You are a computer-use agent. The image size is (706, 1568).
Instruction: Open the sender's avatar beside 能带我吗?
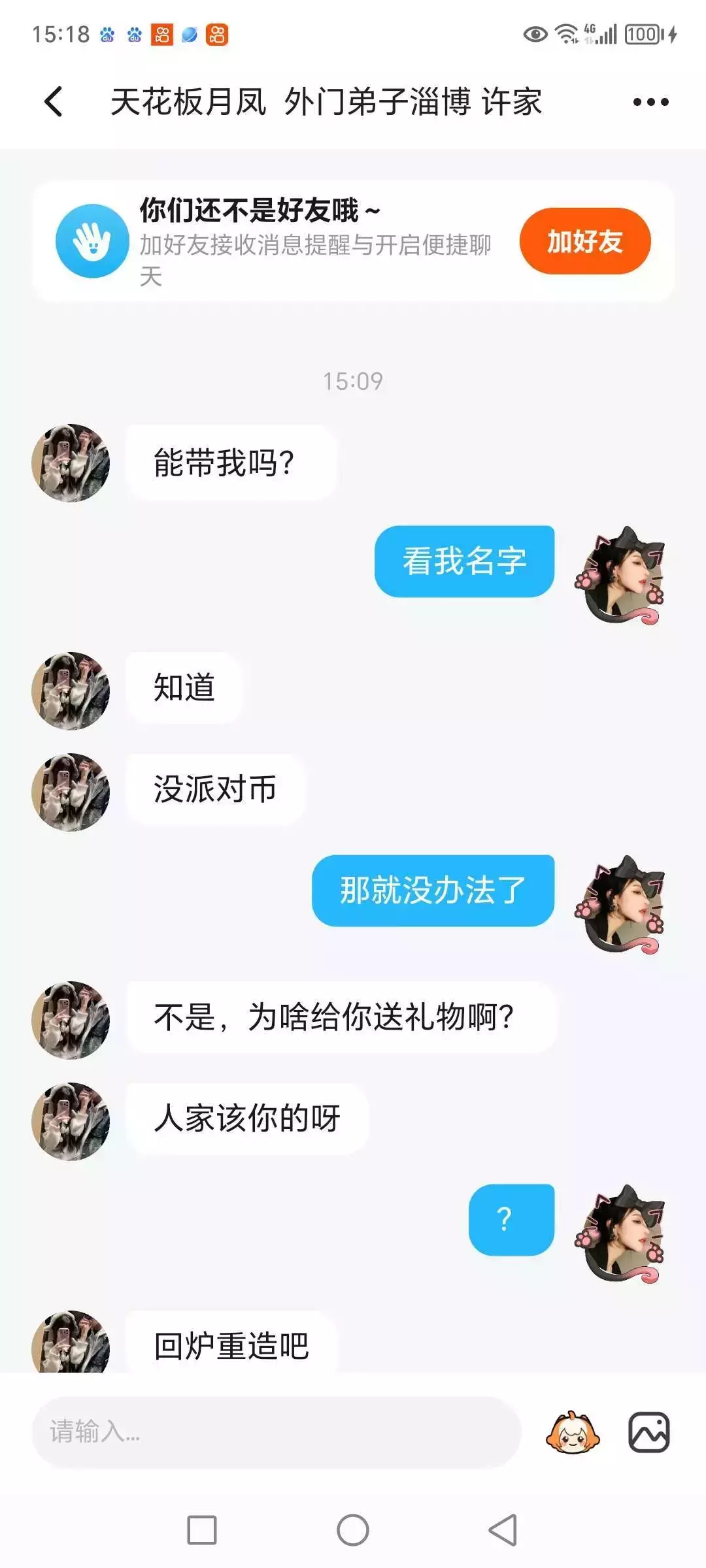pos(71,463)
